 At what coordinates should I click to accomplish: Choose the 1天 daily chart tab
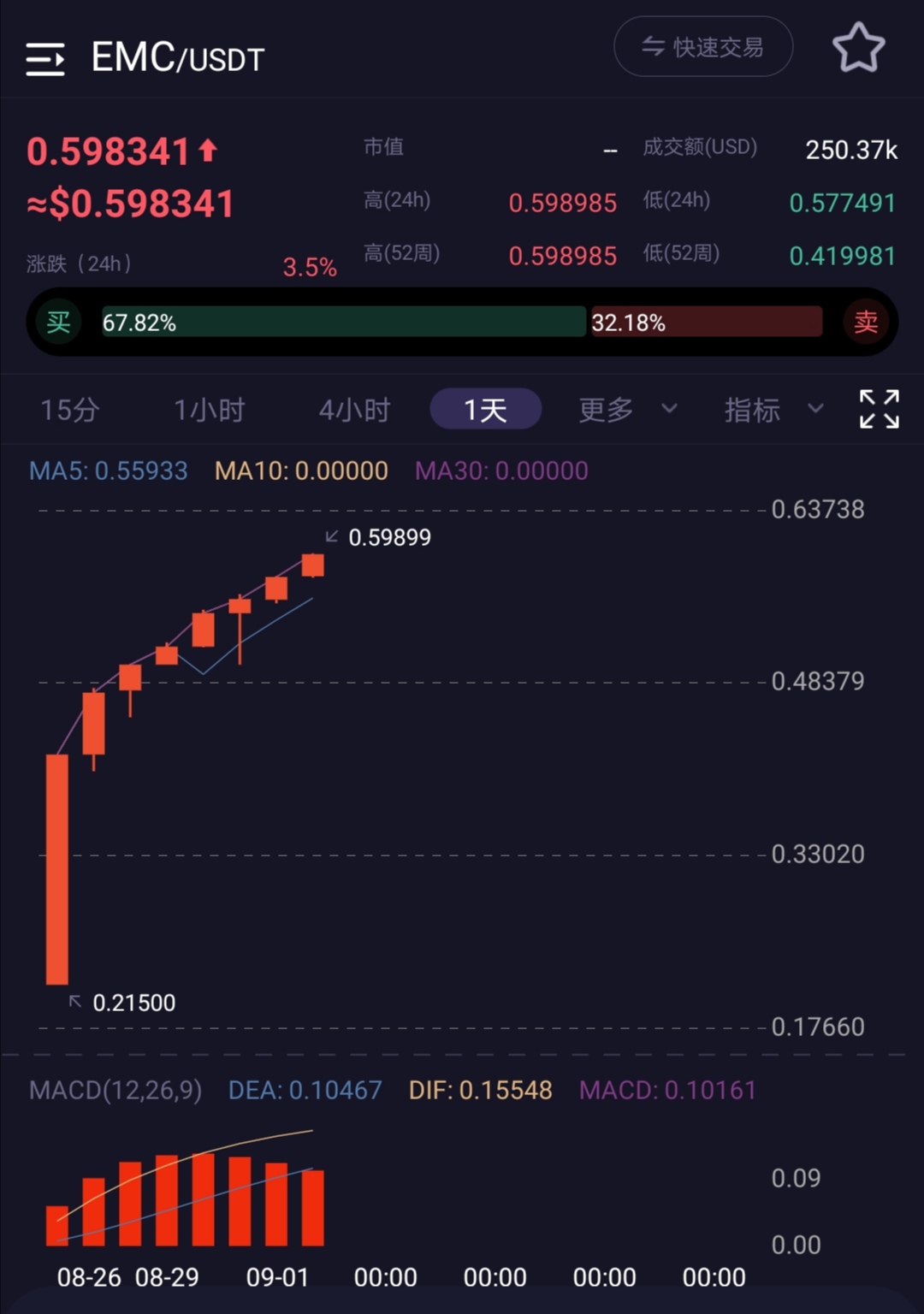[x=485, y=410]
